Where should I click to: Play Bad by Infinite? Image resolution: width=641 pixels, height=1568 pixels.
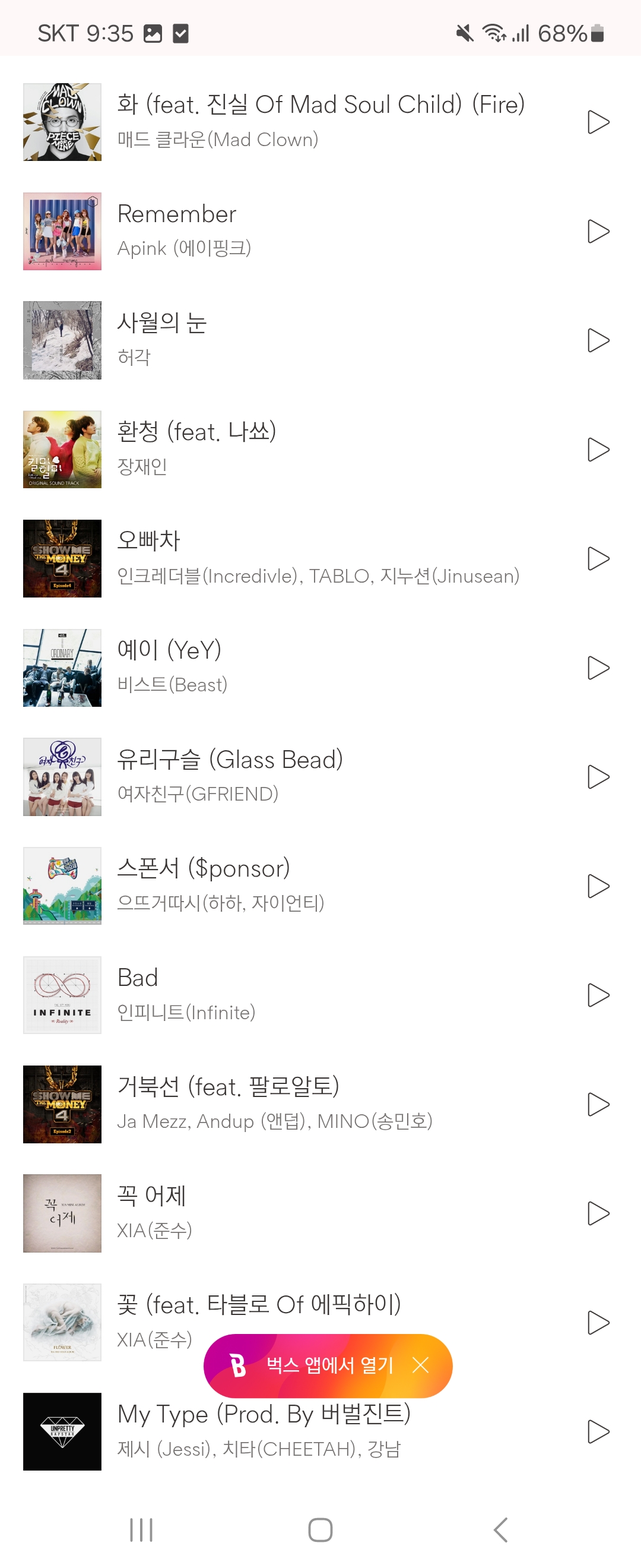(599, 996)
